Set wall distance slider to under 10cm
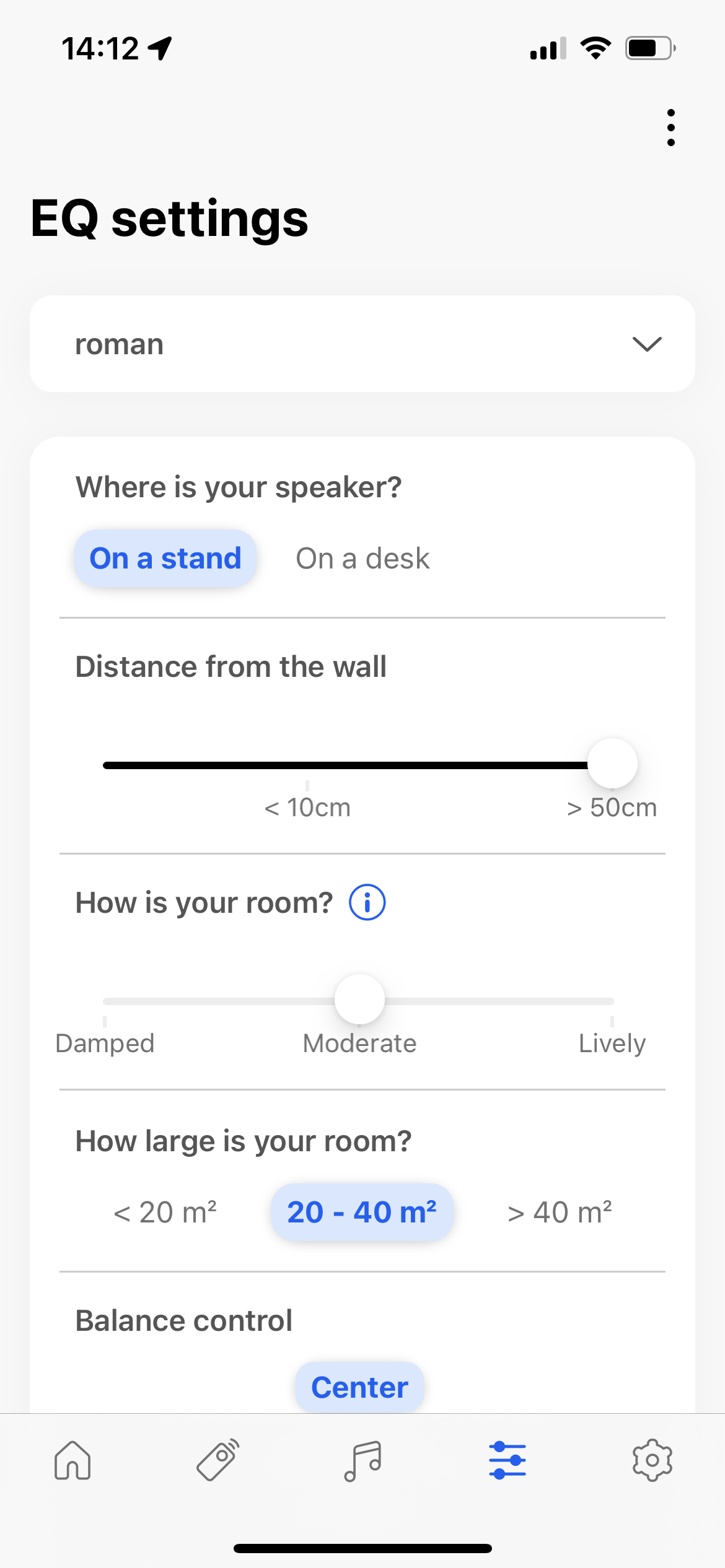The image size is (725, 1568). pyautogui.click(x=307, y=766)
